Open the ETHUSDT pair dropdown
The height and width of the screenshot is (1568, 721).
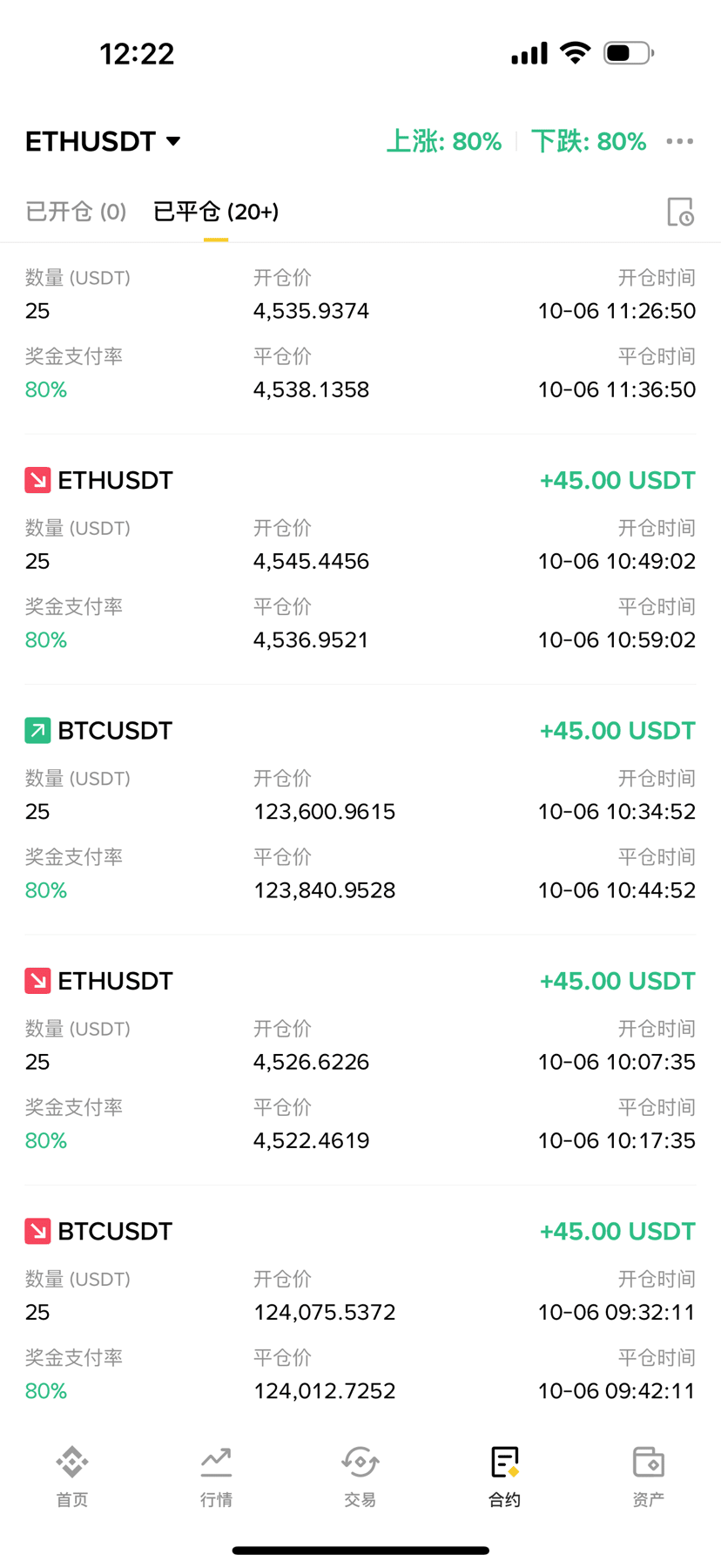click(x=103, y=141)
